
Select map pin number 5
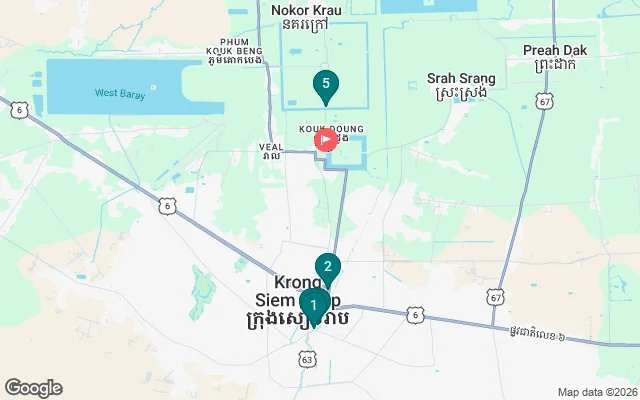coord(323,86)
